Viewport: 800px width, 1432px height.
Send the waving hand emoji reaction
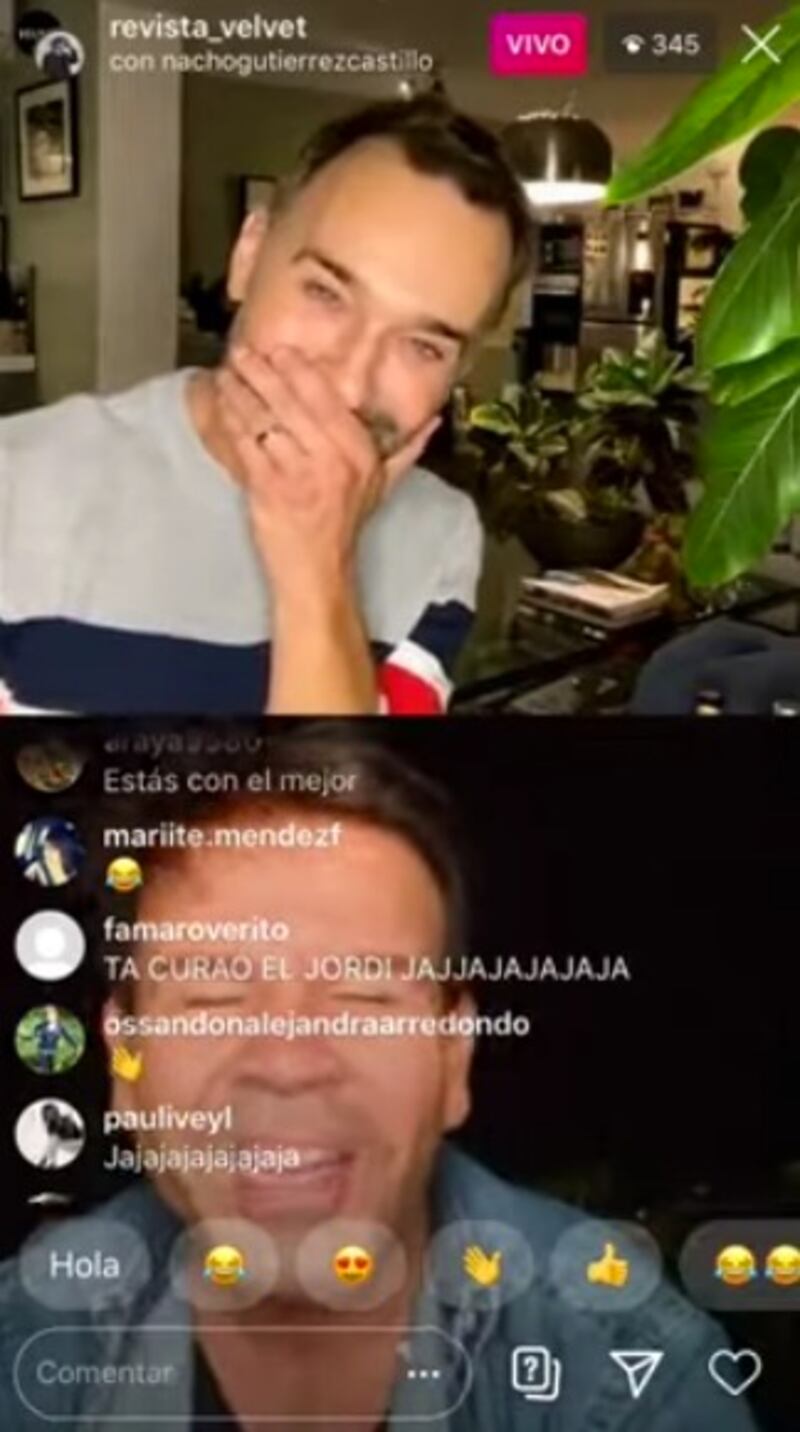[x=481, y=1266]
